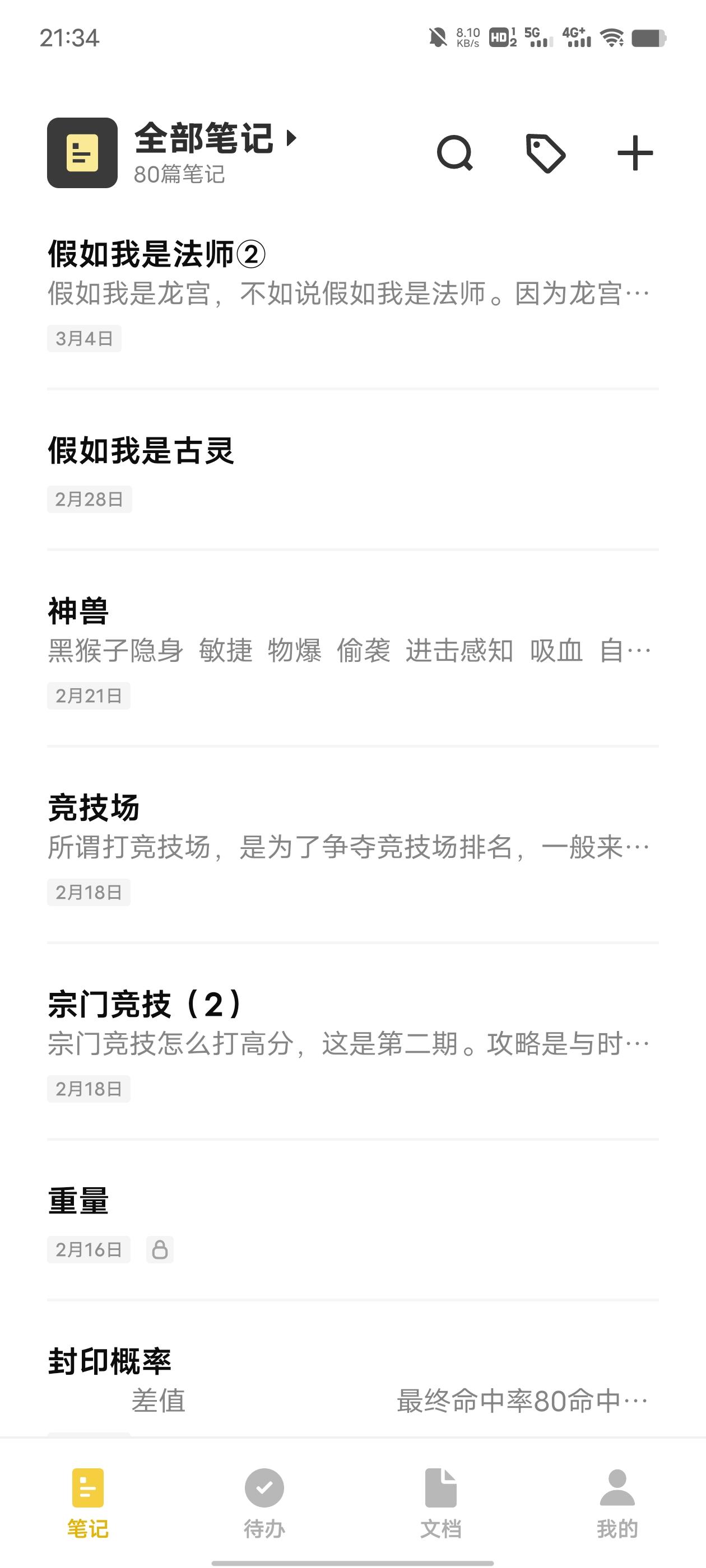
Task: Create a new note with plus icon
Action: pyautogui.click(x=635, y=153)
